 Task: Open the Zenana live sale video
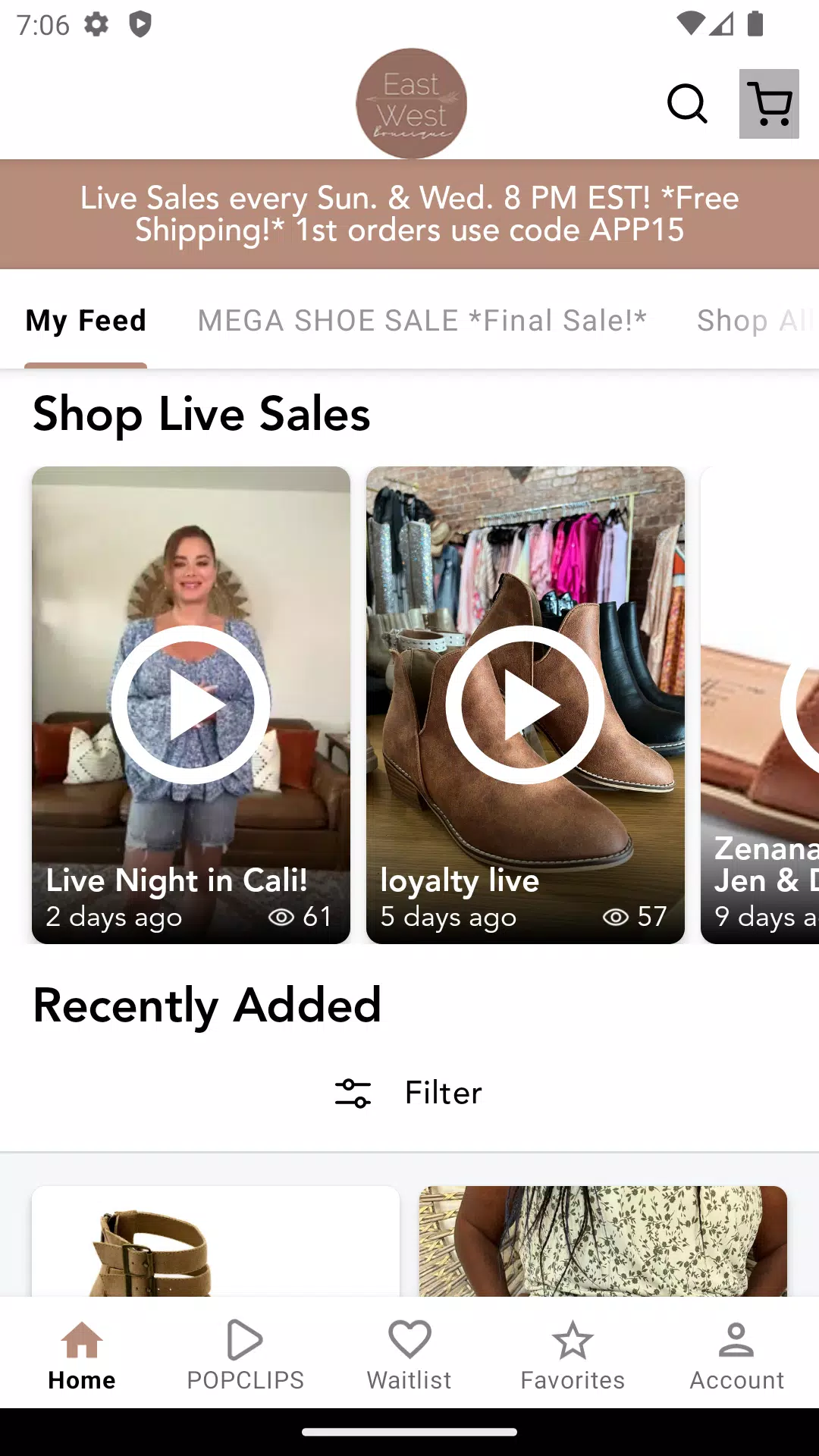tap(760, 704)
